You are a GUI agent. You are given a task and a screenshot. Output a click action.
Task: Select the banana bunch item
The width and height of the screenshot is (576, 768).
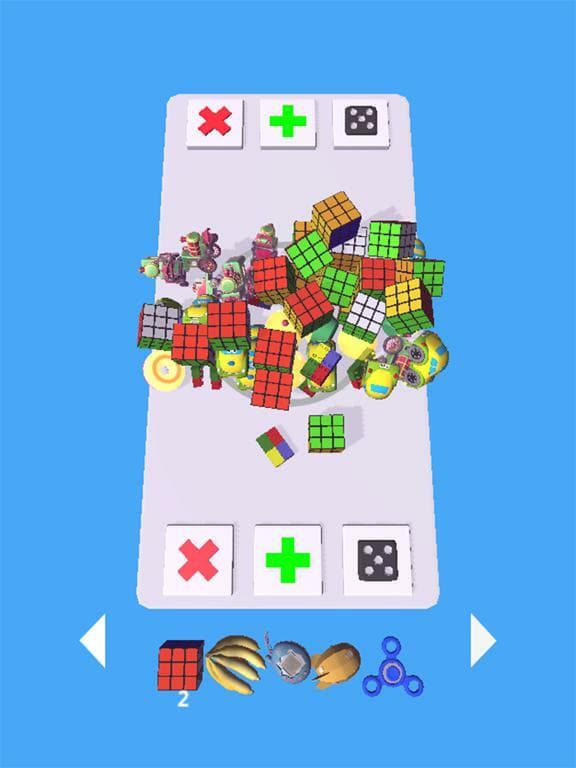click(235, 664)
